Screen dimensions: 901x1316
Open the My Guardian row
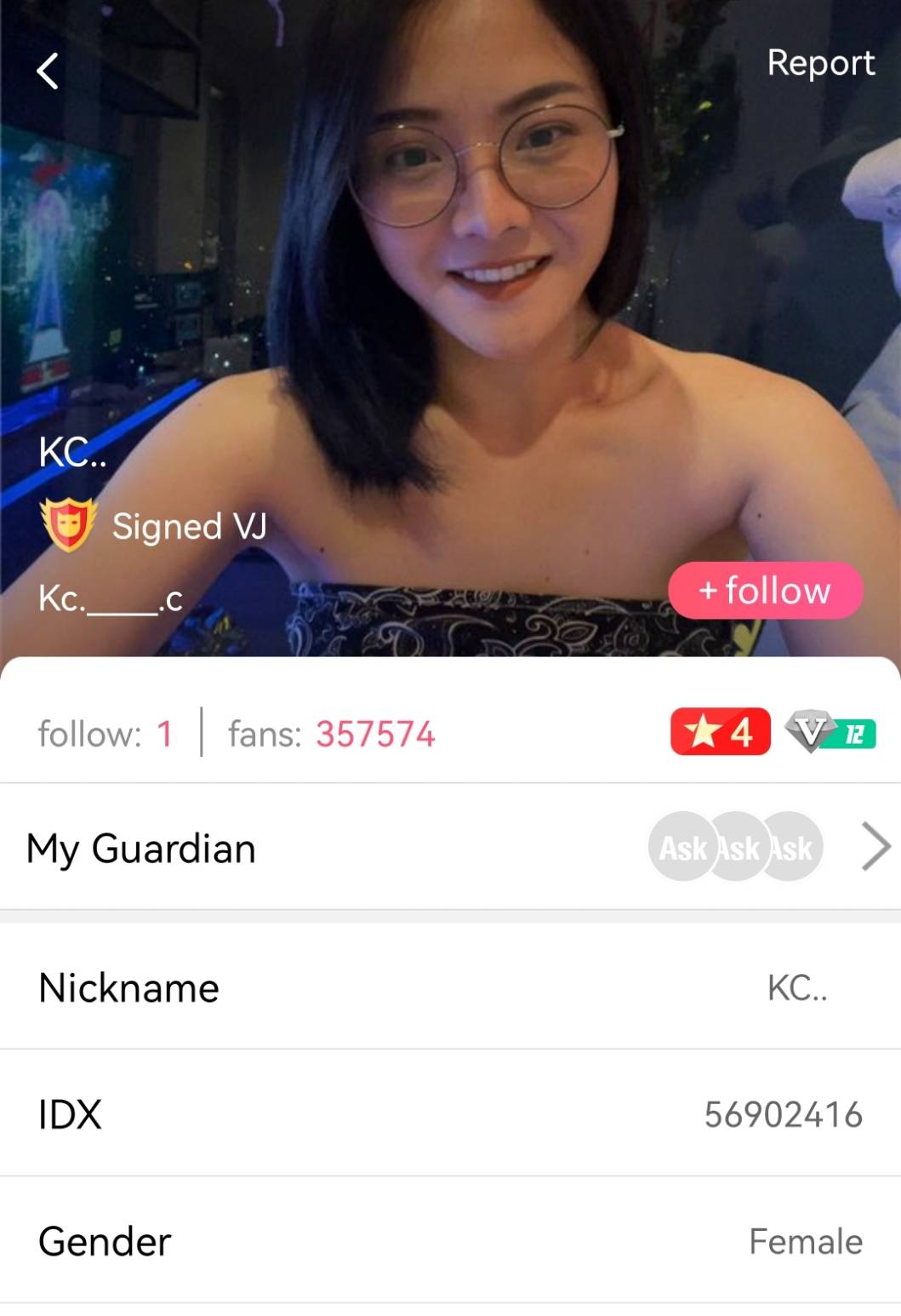(x=450, y=848)
